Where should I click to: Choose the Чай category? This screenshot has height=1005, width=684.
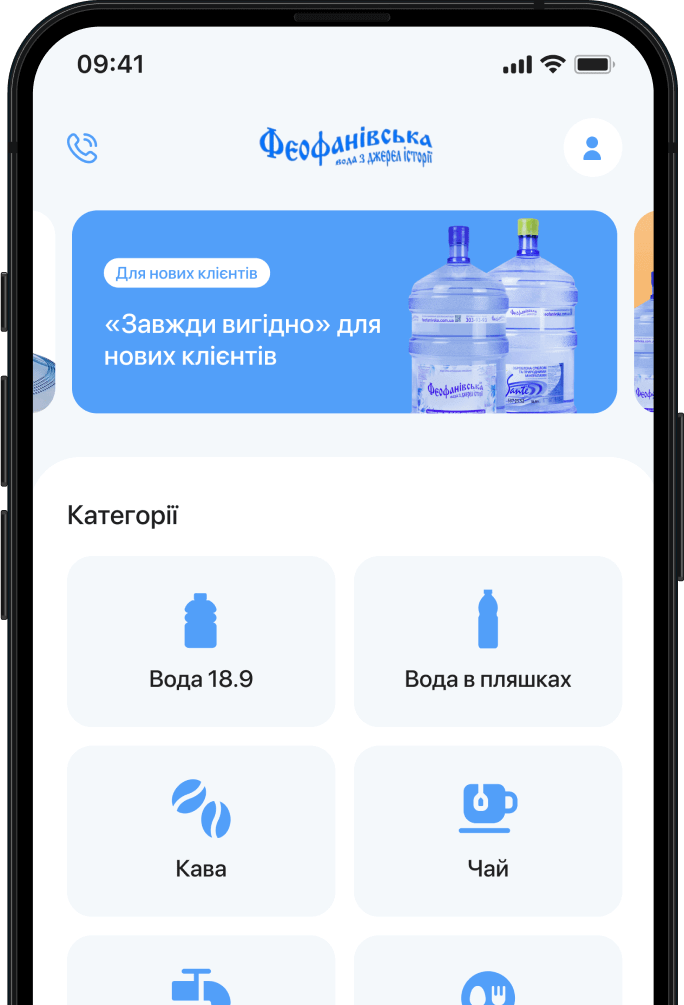(x=488, y=830)
